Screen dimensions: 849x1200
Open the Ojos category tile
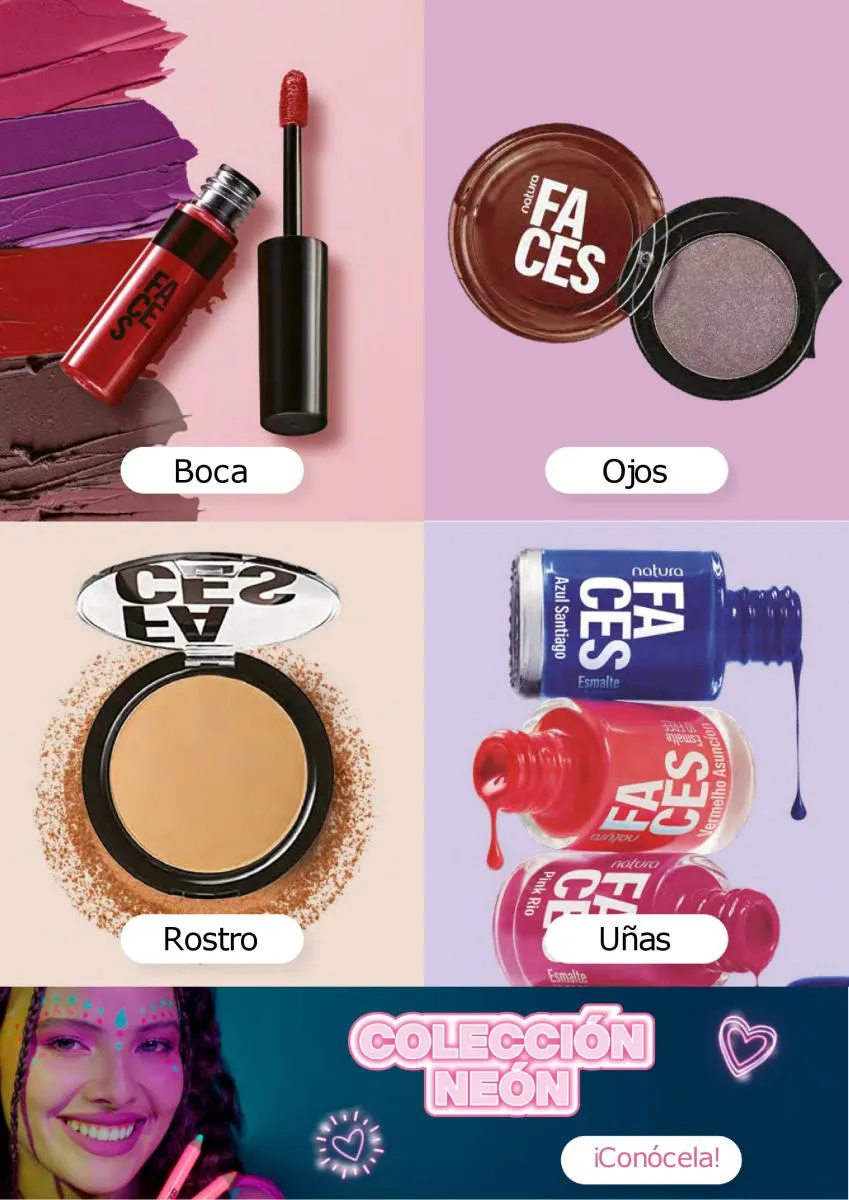coord(635,470)
